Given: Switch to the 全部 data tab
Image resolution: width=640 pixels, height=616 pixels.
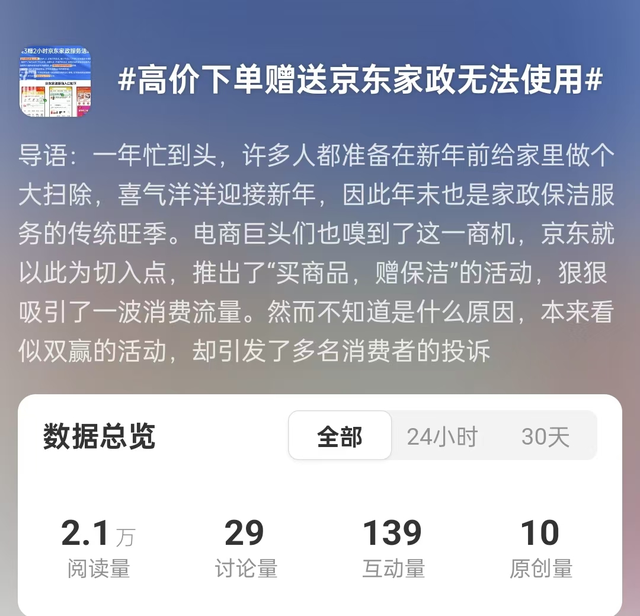Looking at the screenshot, I should coord(340,436).
